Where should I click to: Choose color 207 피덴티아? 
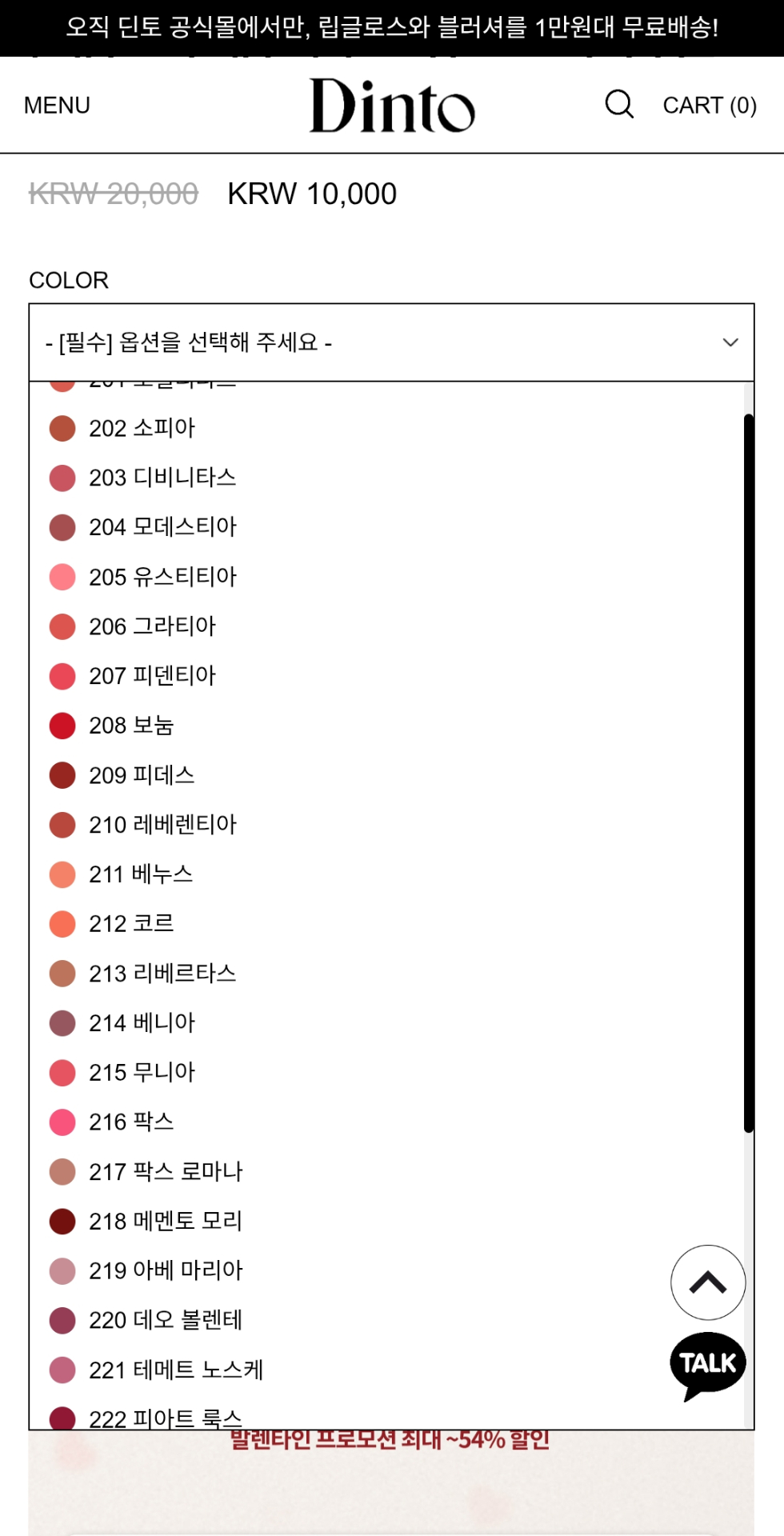click(x=152, y=676)
